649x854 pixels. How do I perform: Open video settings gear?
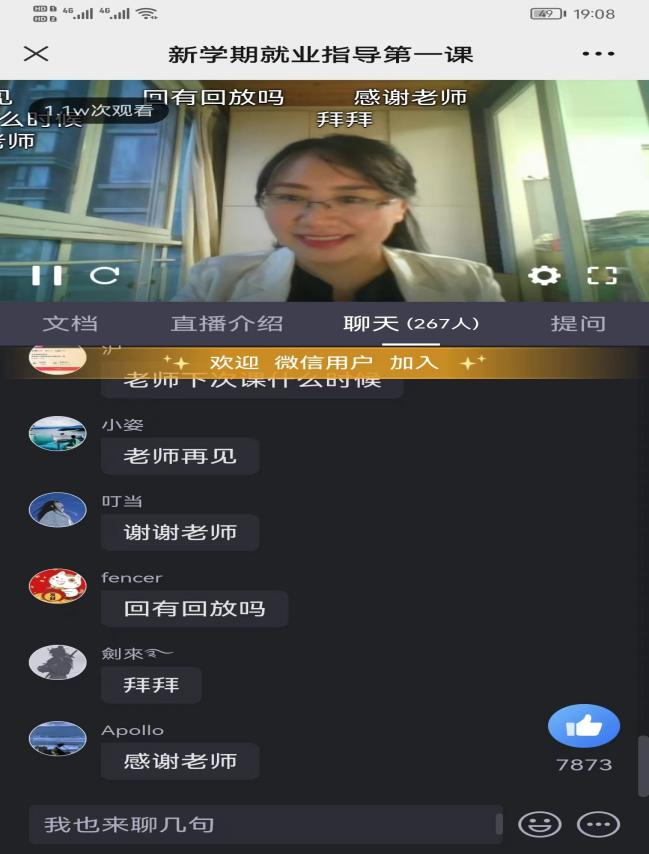point(544,275)
